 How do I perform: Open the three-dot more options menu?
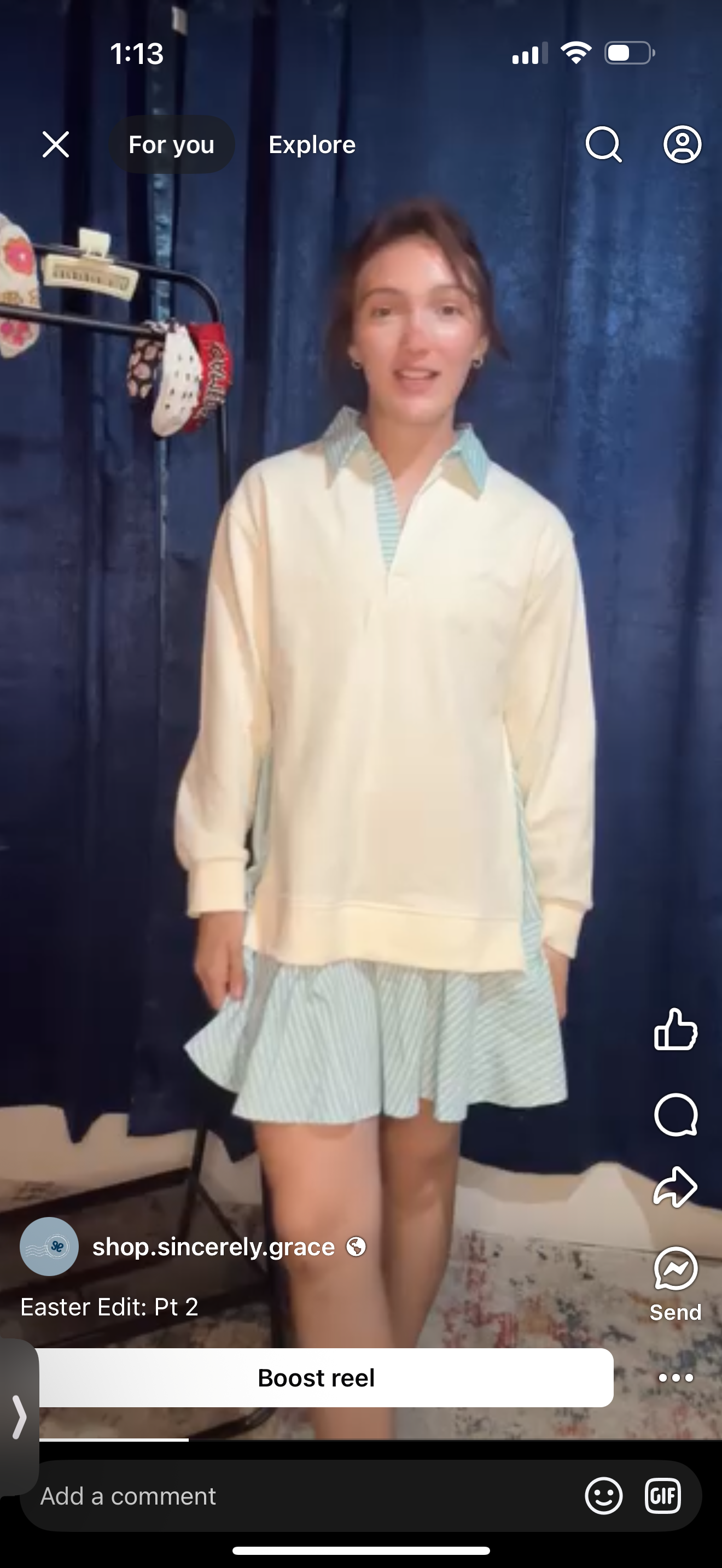(675, 1378)
